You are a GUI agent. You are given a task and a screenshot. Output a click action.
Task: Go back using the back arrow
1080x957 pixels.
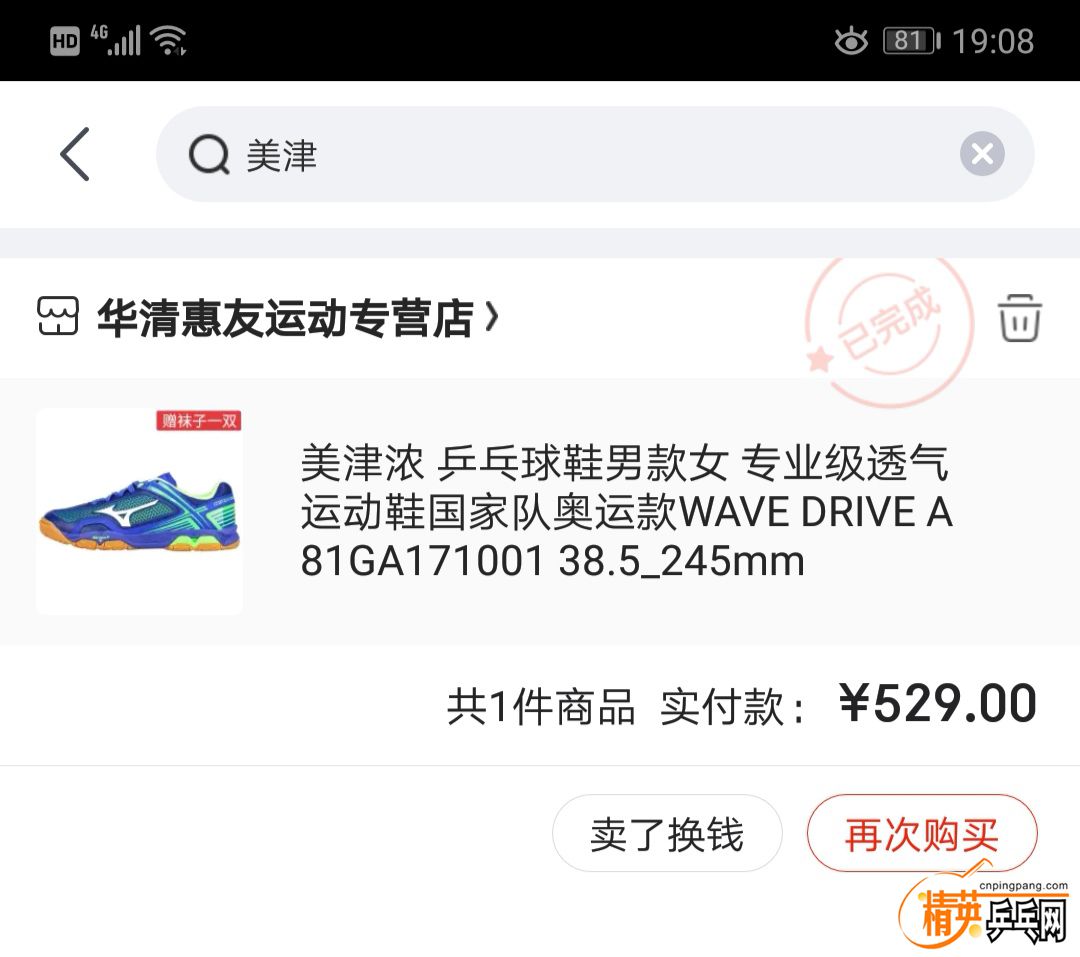coord(75,154)
